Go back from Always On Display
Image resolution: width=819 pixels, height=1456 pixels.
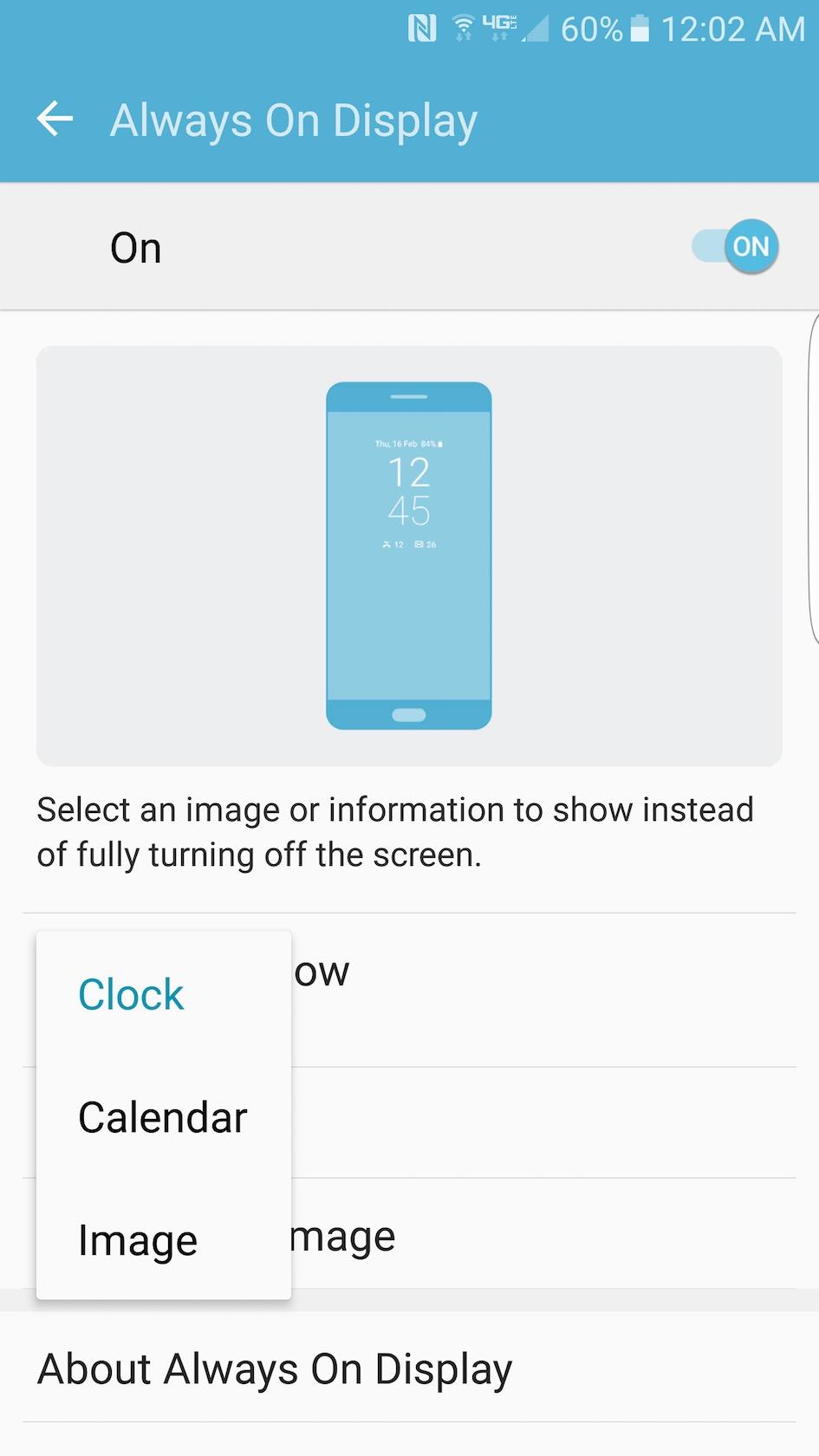tap(55, 120)
